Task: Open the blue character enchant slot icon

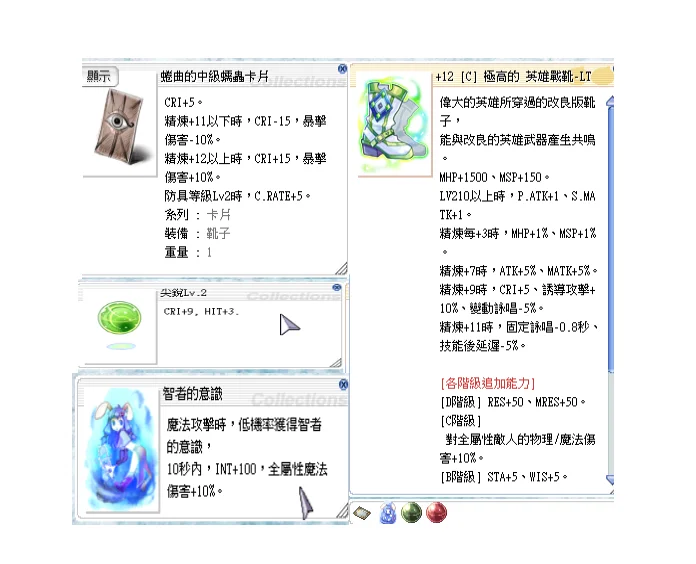Action: pyautogui.click(x=387, y=513)
